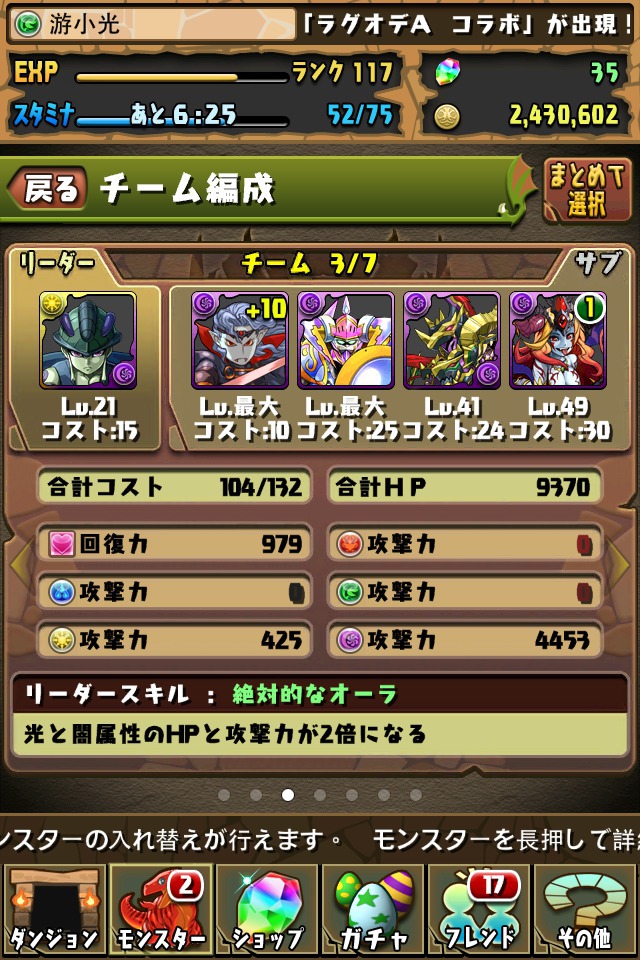Open the まとめて選択 bulk select button

pos(588,190)
